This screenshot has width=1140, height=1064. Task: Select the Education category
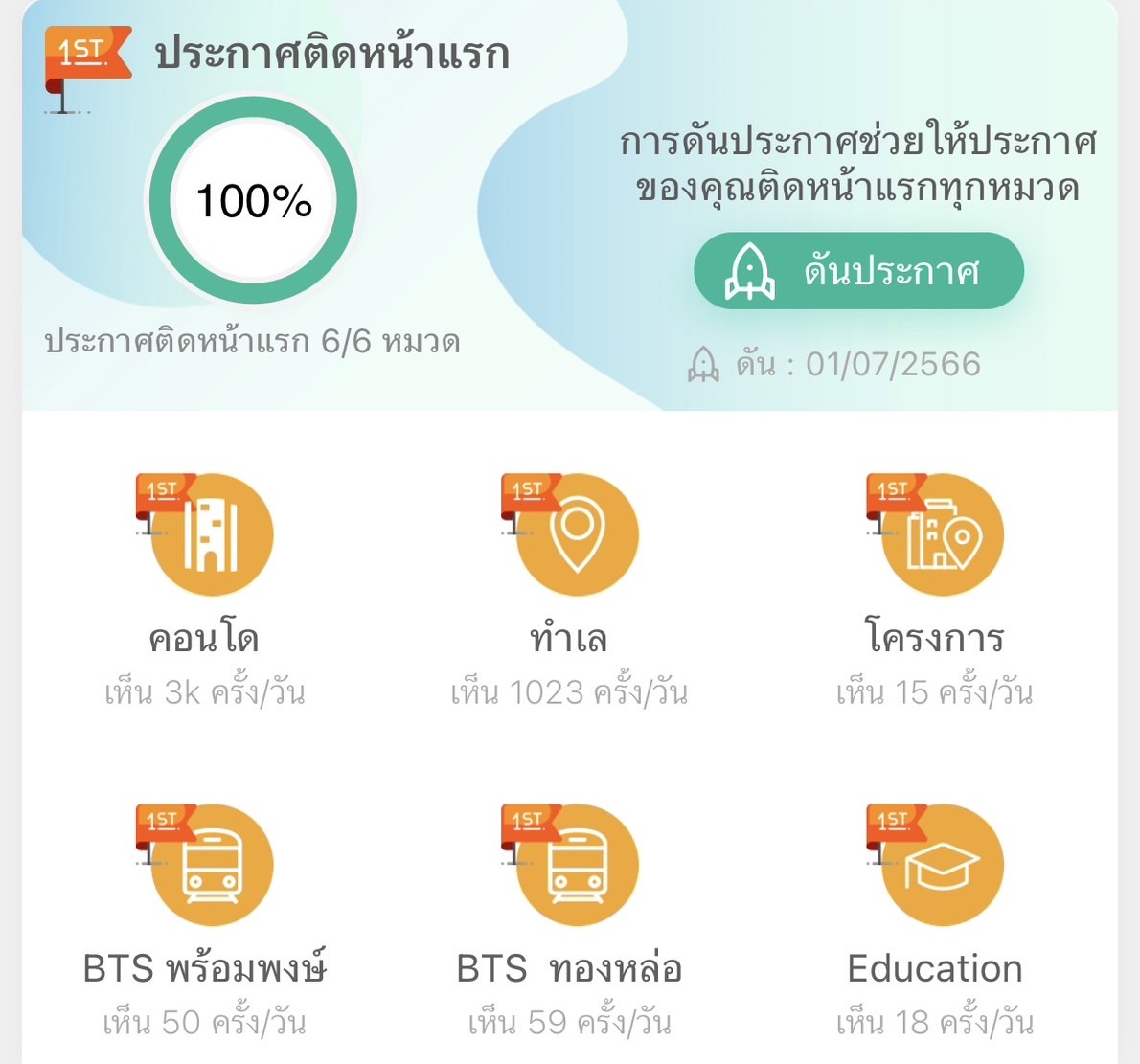click(x=942, y=866)
